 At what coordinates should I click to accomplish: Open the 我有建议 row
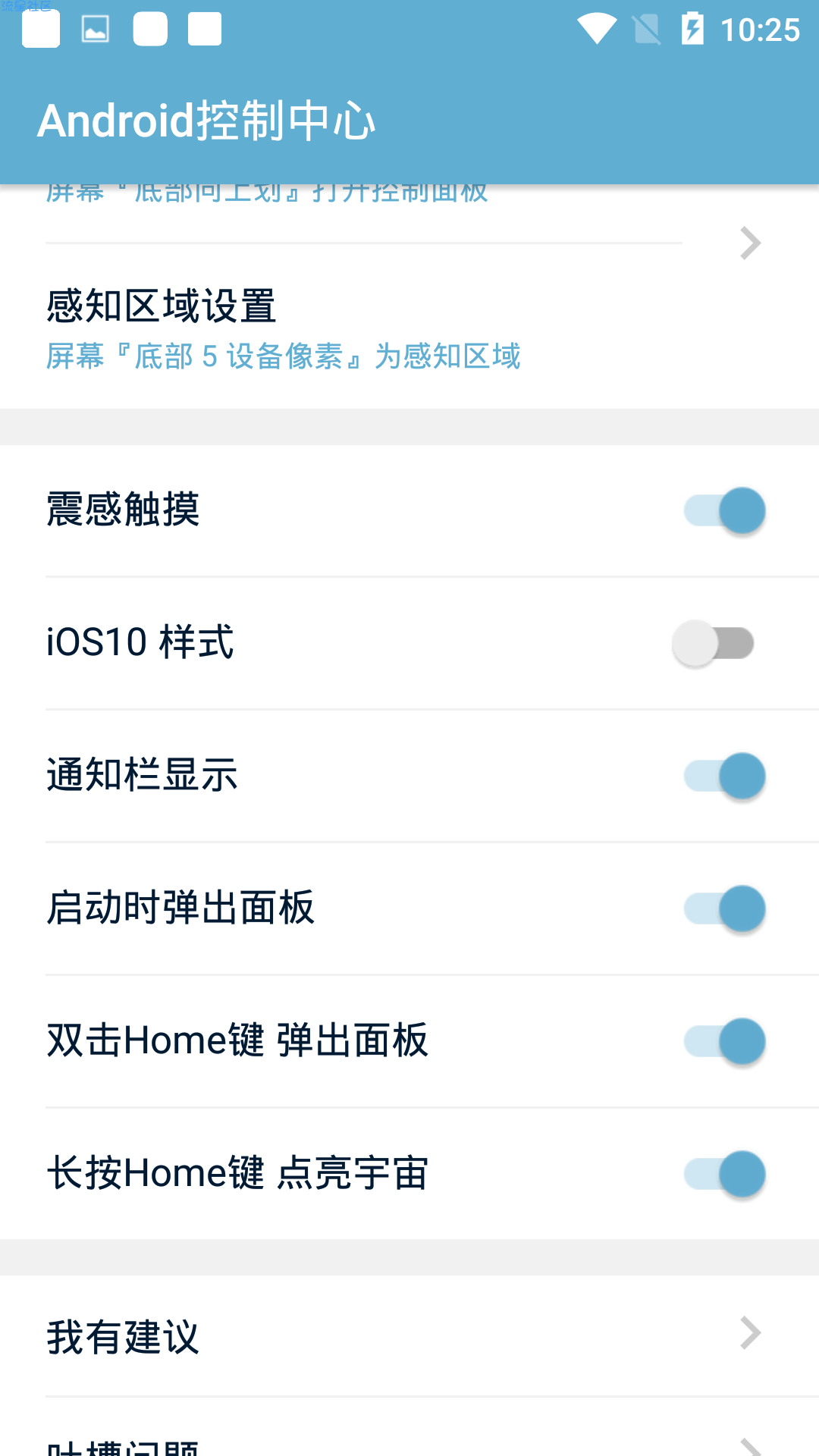coord(409,1335)
